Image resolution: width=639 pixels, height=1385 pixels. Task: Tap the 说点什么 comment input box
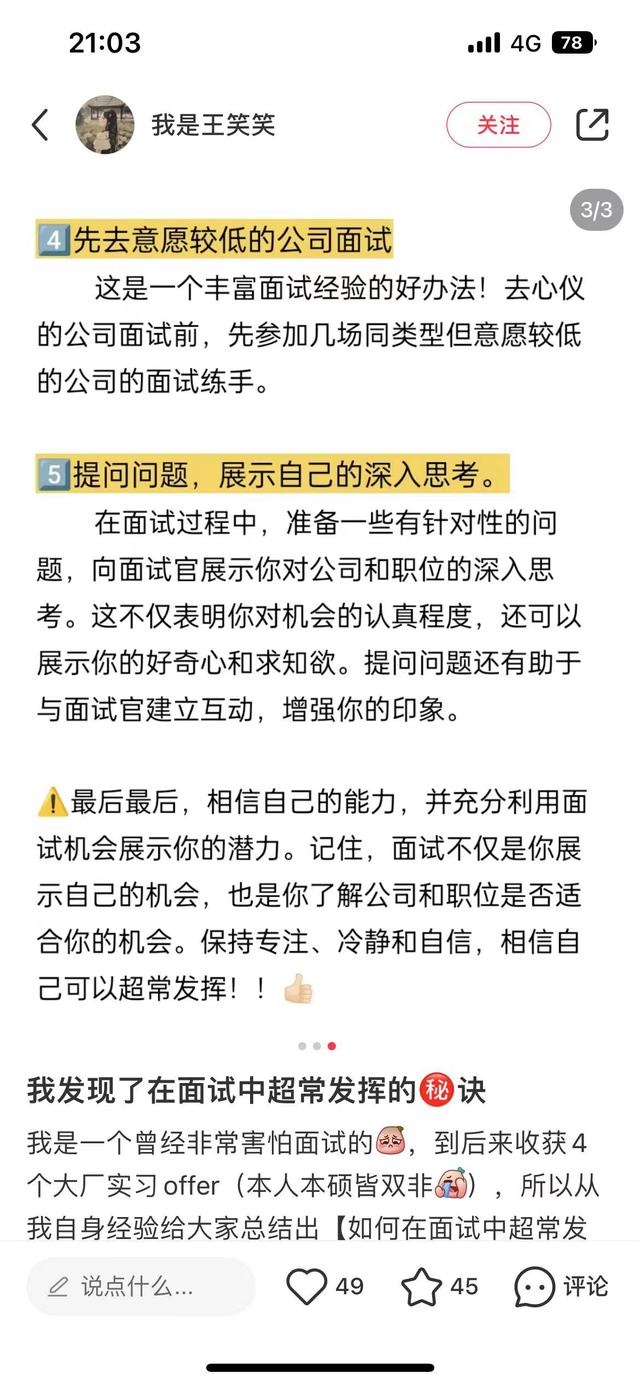[x=140, y=1286]
